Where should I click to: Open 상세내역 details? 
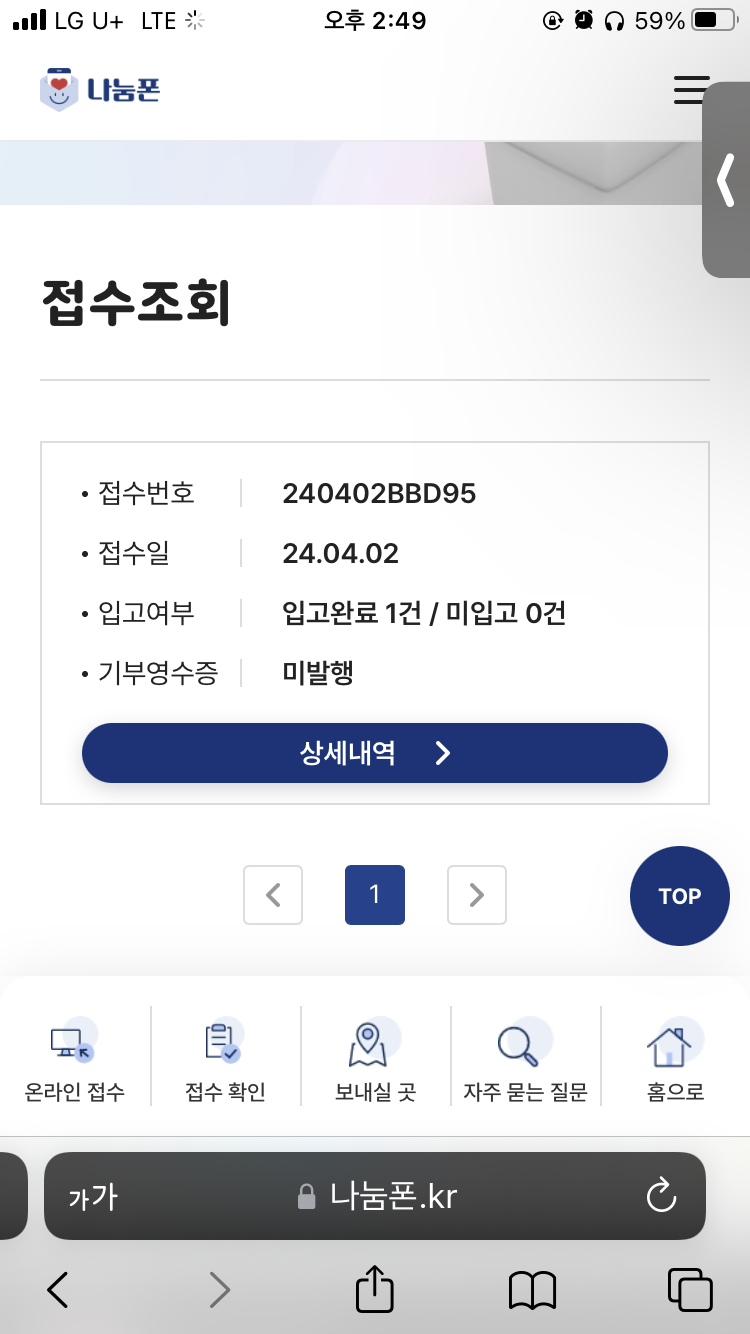(x=374, y=753)
